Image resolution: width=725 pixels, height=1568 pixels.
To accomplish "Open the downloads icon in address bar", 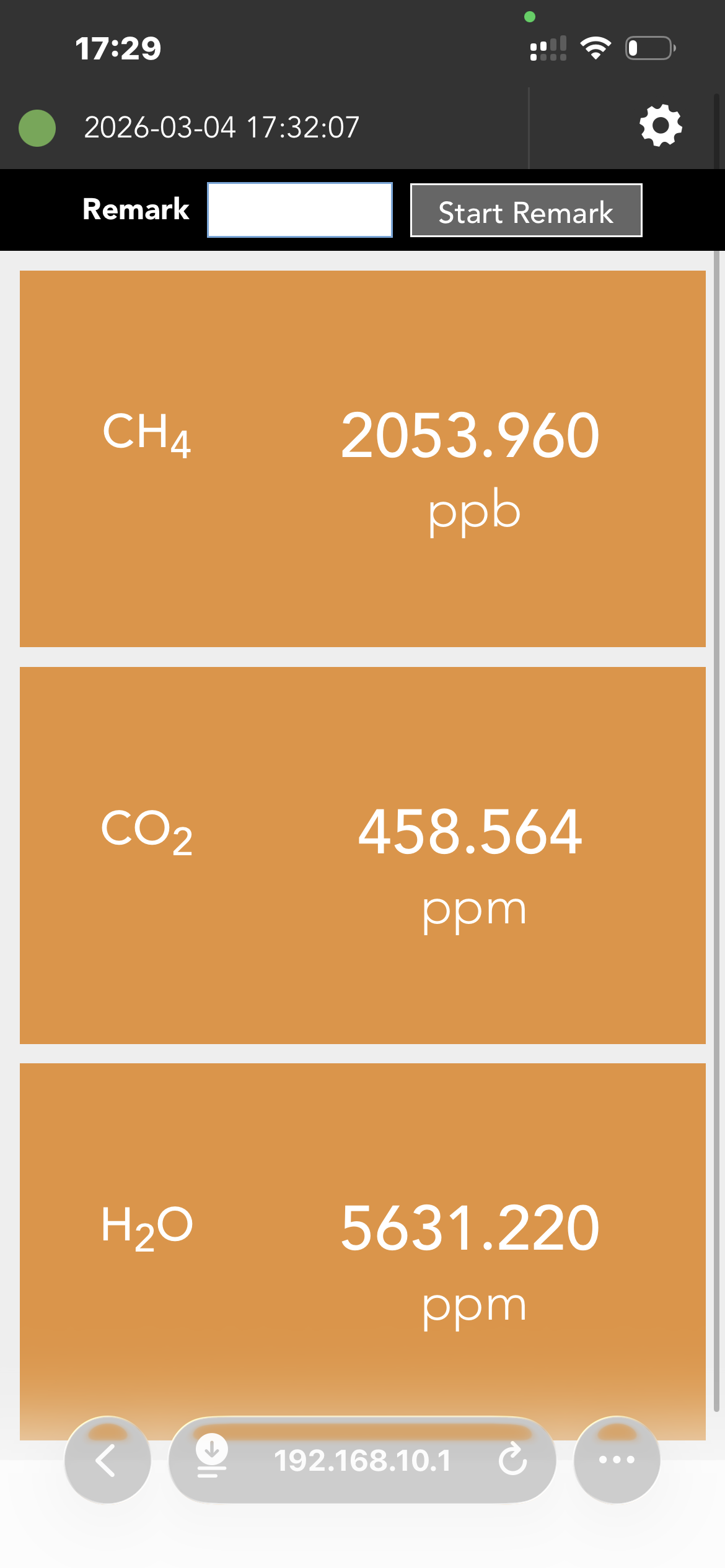I will pyautogui.click(x=212, y=1456).
